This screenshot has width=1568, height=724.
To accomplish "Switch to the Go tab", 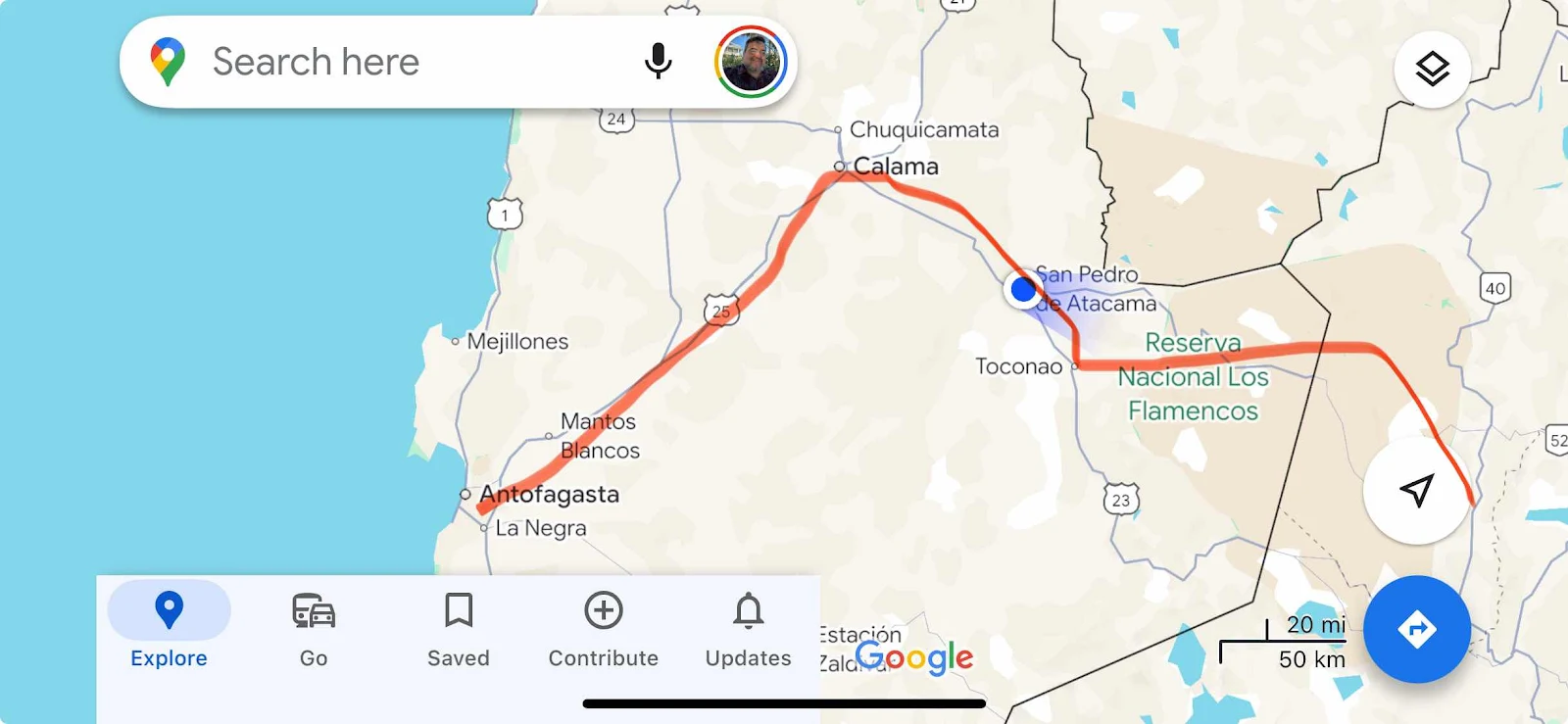I will click(314, 629).
